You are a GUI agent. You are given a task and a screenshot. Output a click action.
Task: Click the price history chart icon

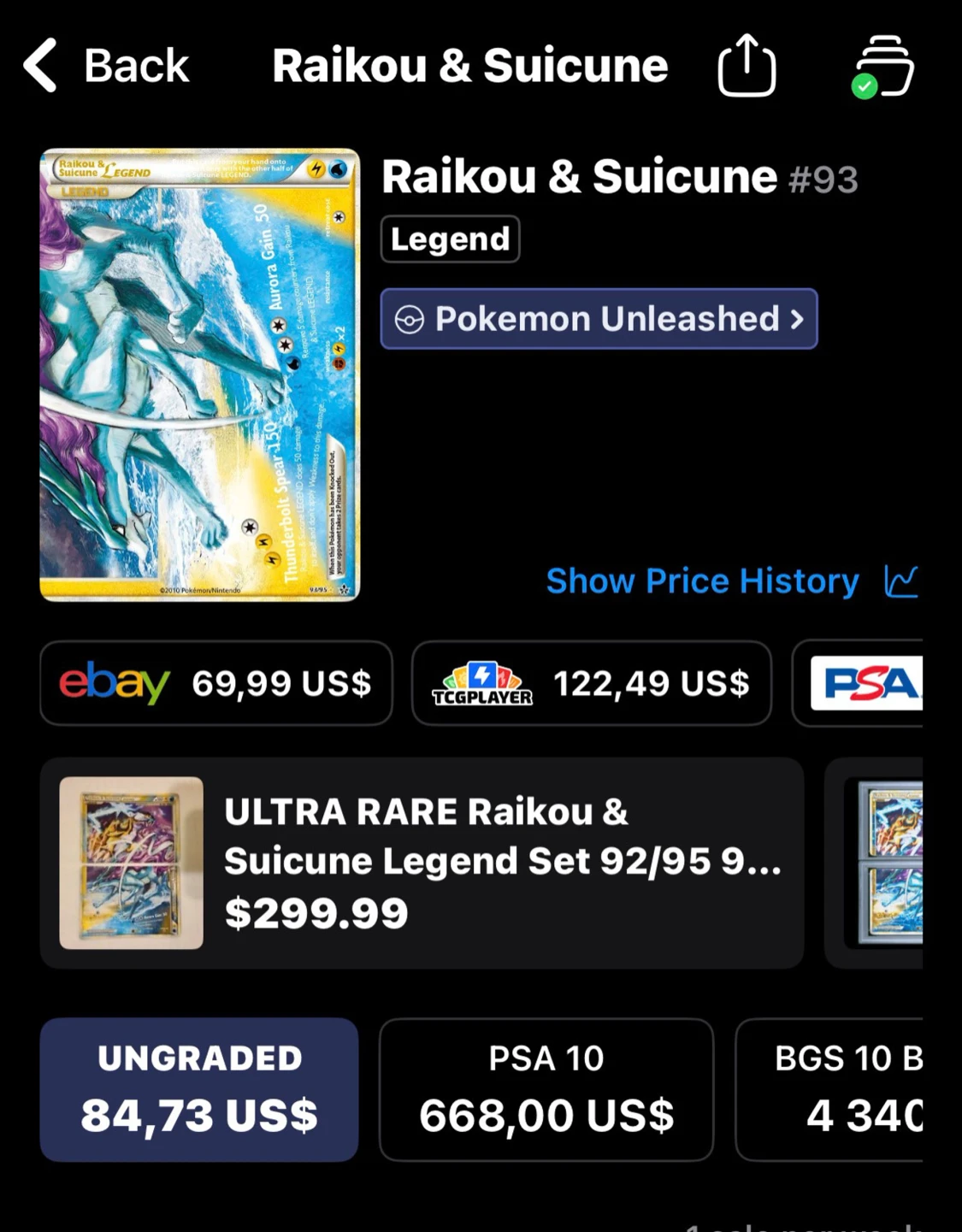click(x=900, y=581)
